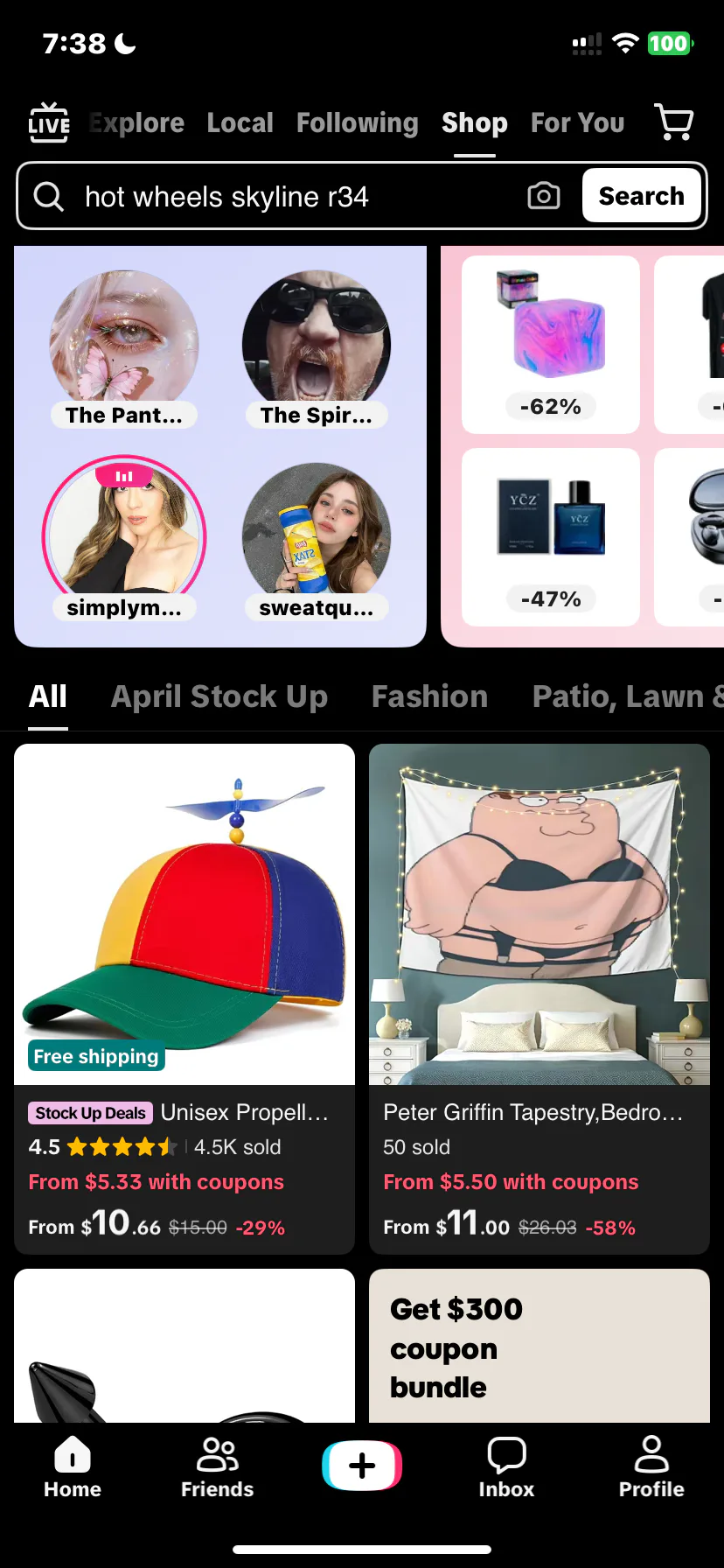
Task: Tap the Search button
Action: [641, 196]
